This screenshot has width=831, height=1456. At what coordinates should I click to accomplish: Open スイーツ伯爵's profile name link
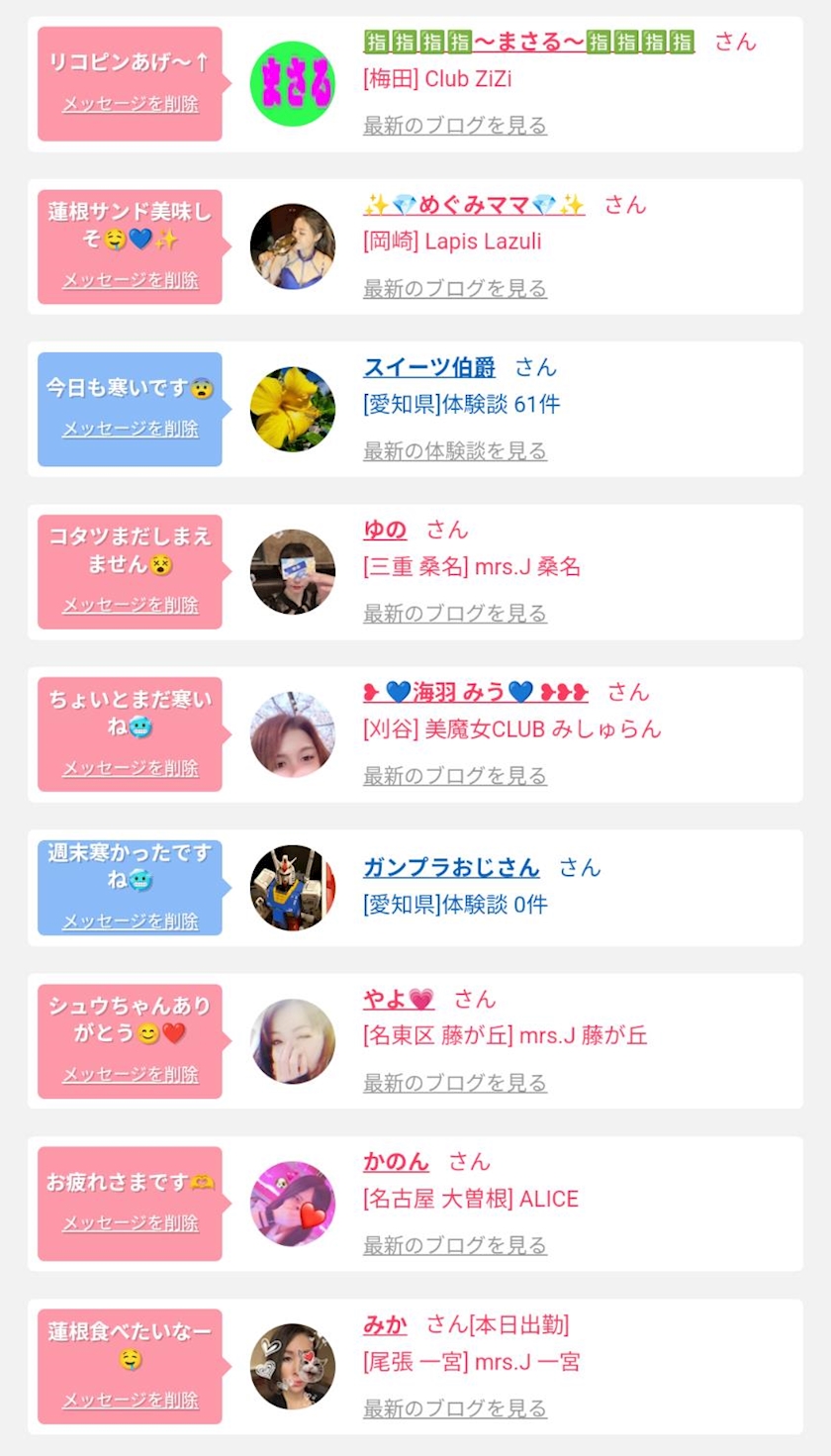tap(429, 367)
